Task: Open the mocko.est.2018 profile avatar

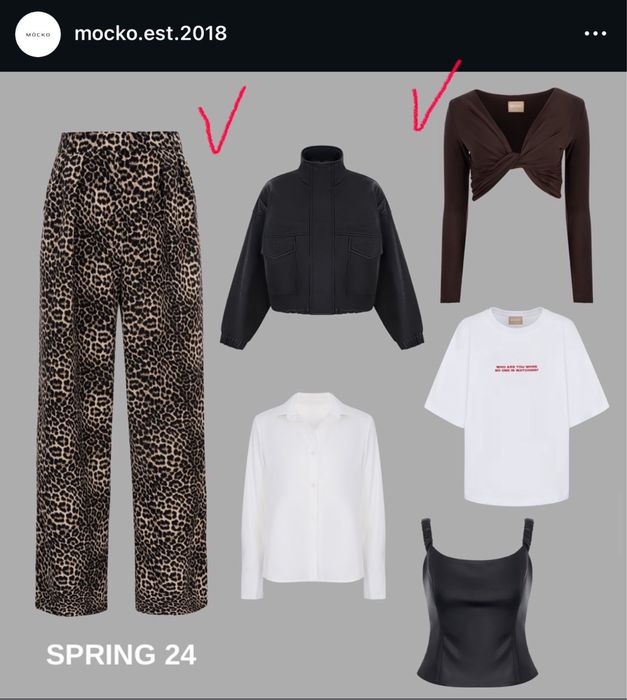Action: (x=38, y=34)
